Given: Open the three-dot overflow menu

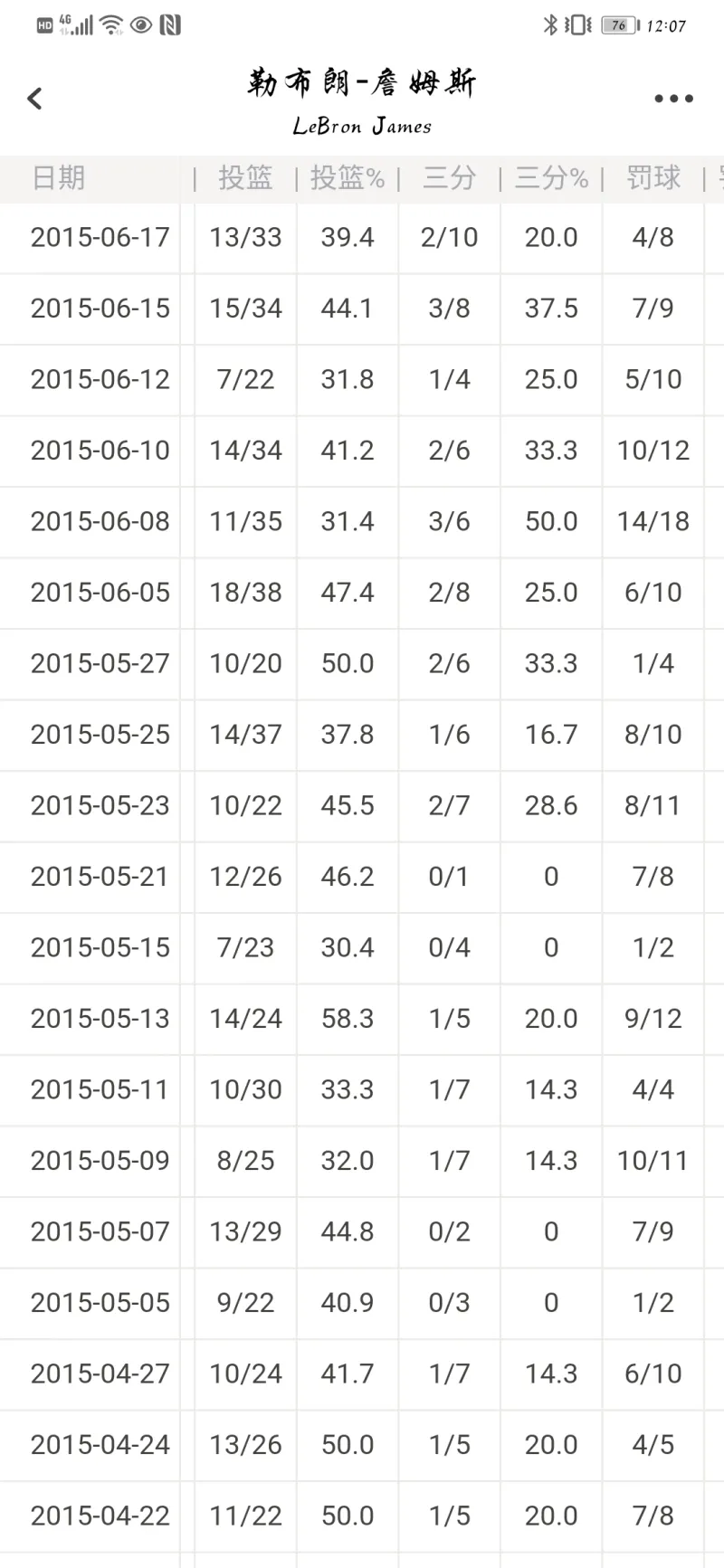Looking at the screenshot, I should point(673,99).
